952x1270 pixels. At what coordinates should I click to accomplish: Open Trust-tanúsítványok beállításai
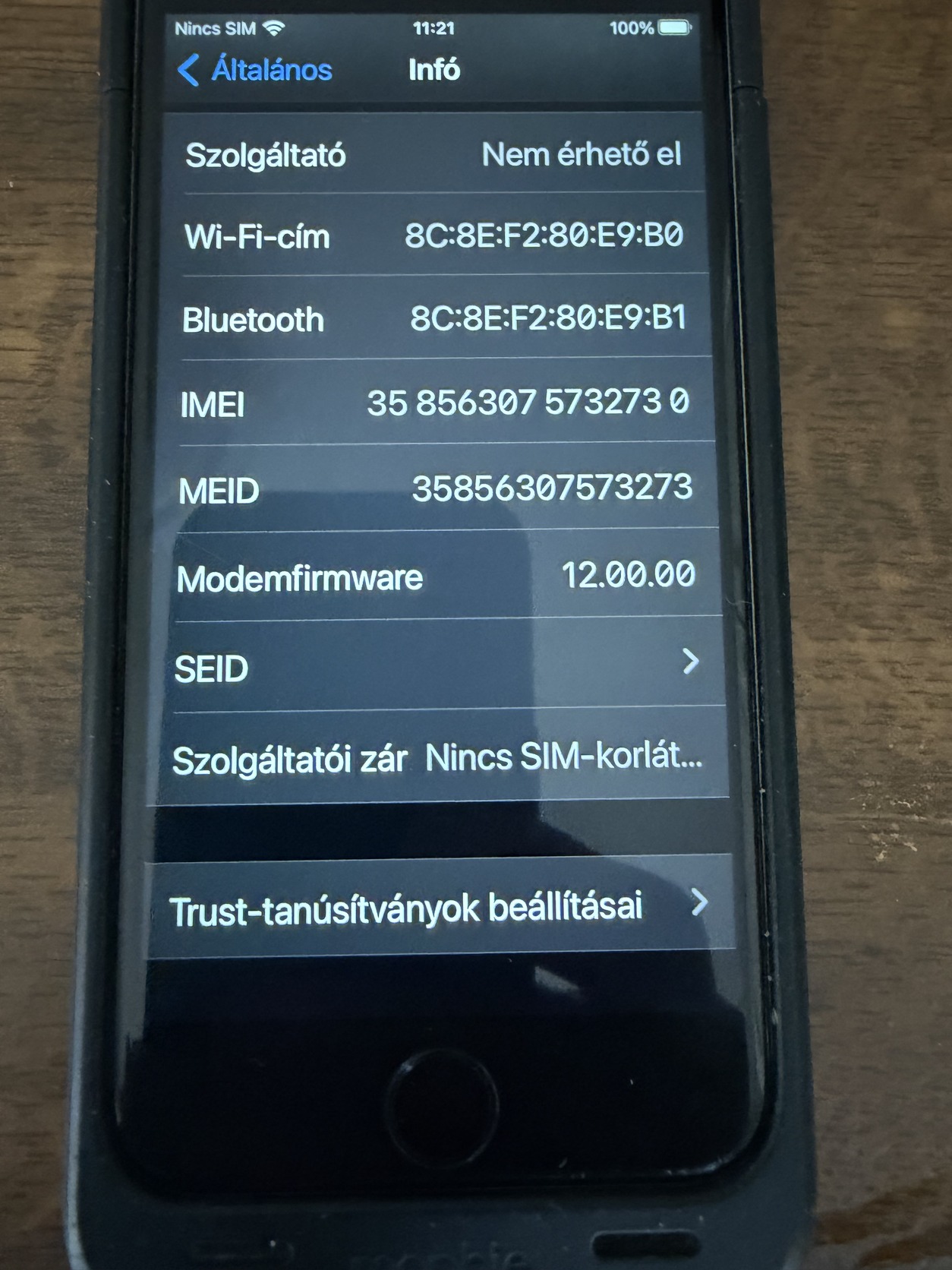[438, 906]
